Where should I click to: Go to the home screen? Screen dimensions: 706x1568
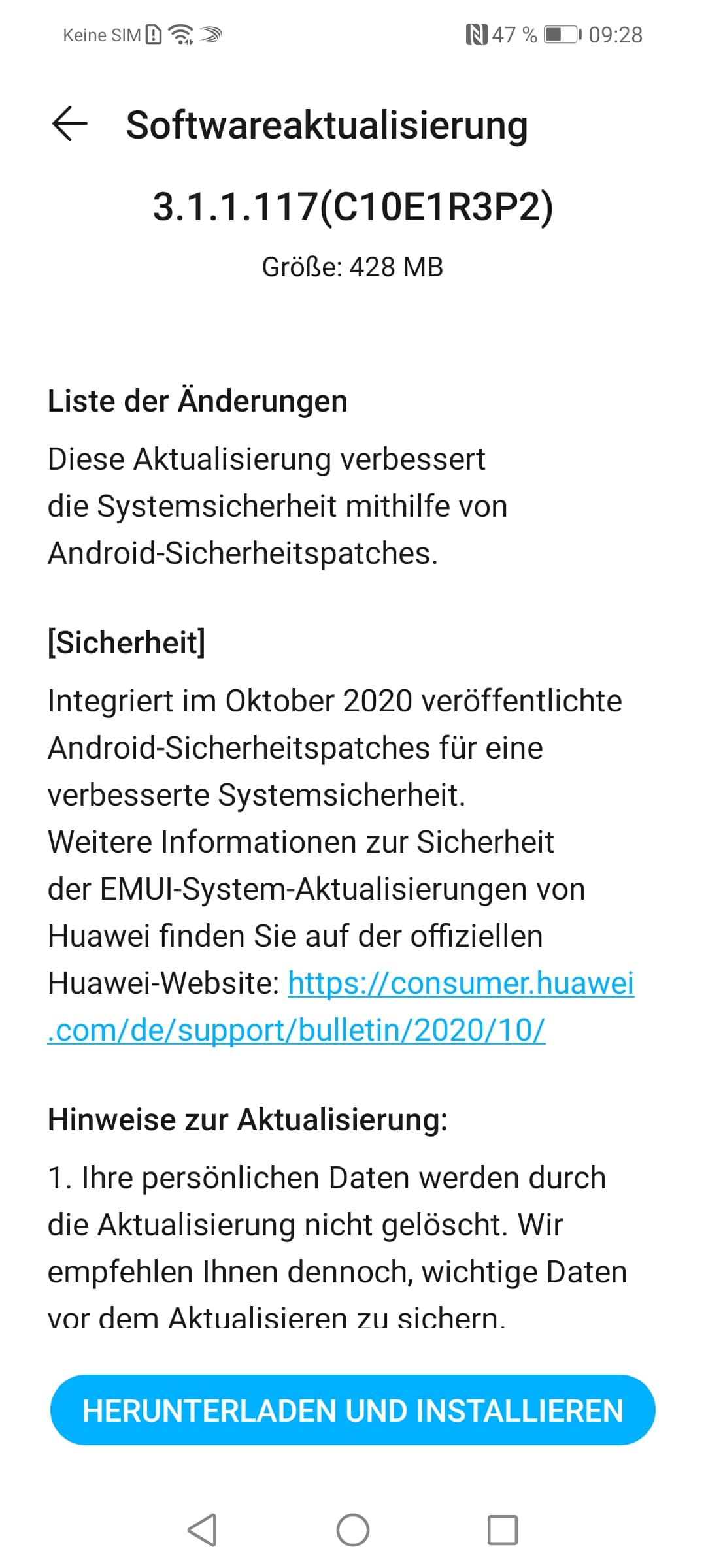[353, 1530]
